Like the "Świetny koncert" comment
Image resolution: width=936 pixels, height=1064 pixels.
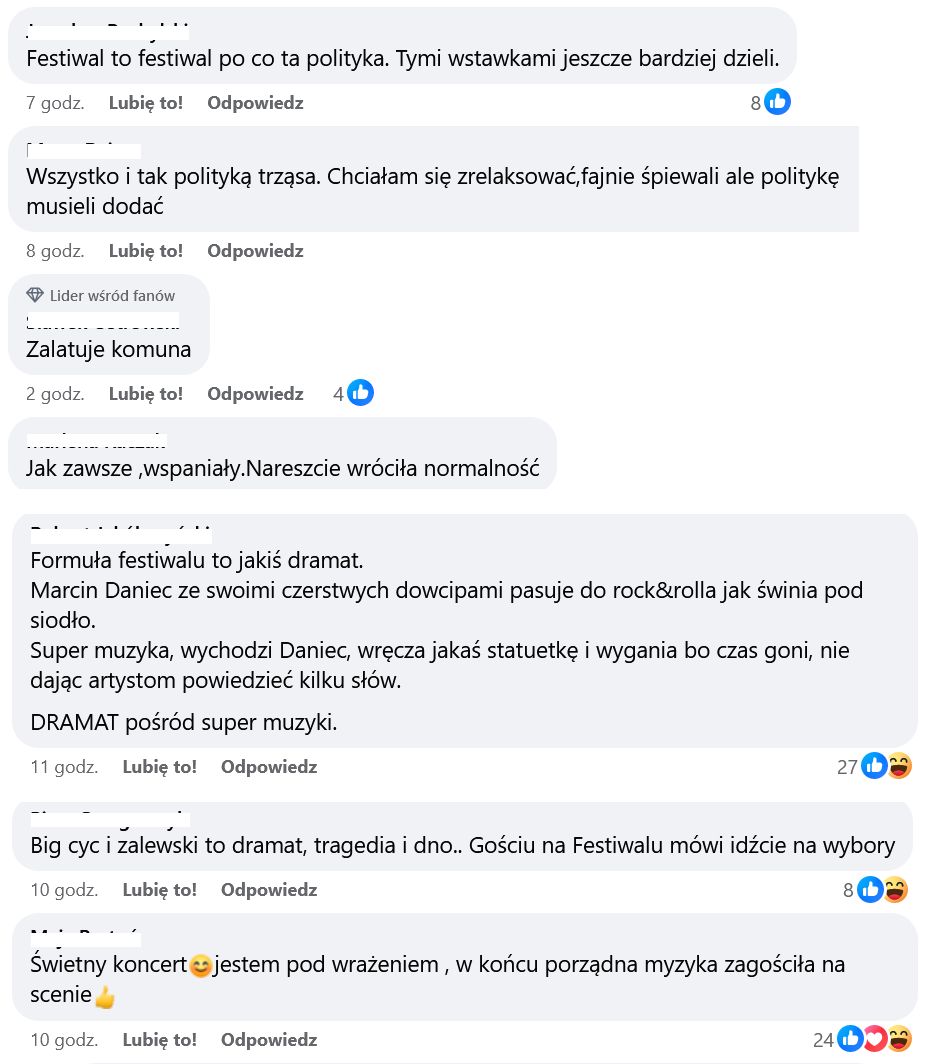160,1039
